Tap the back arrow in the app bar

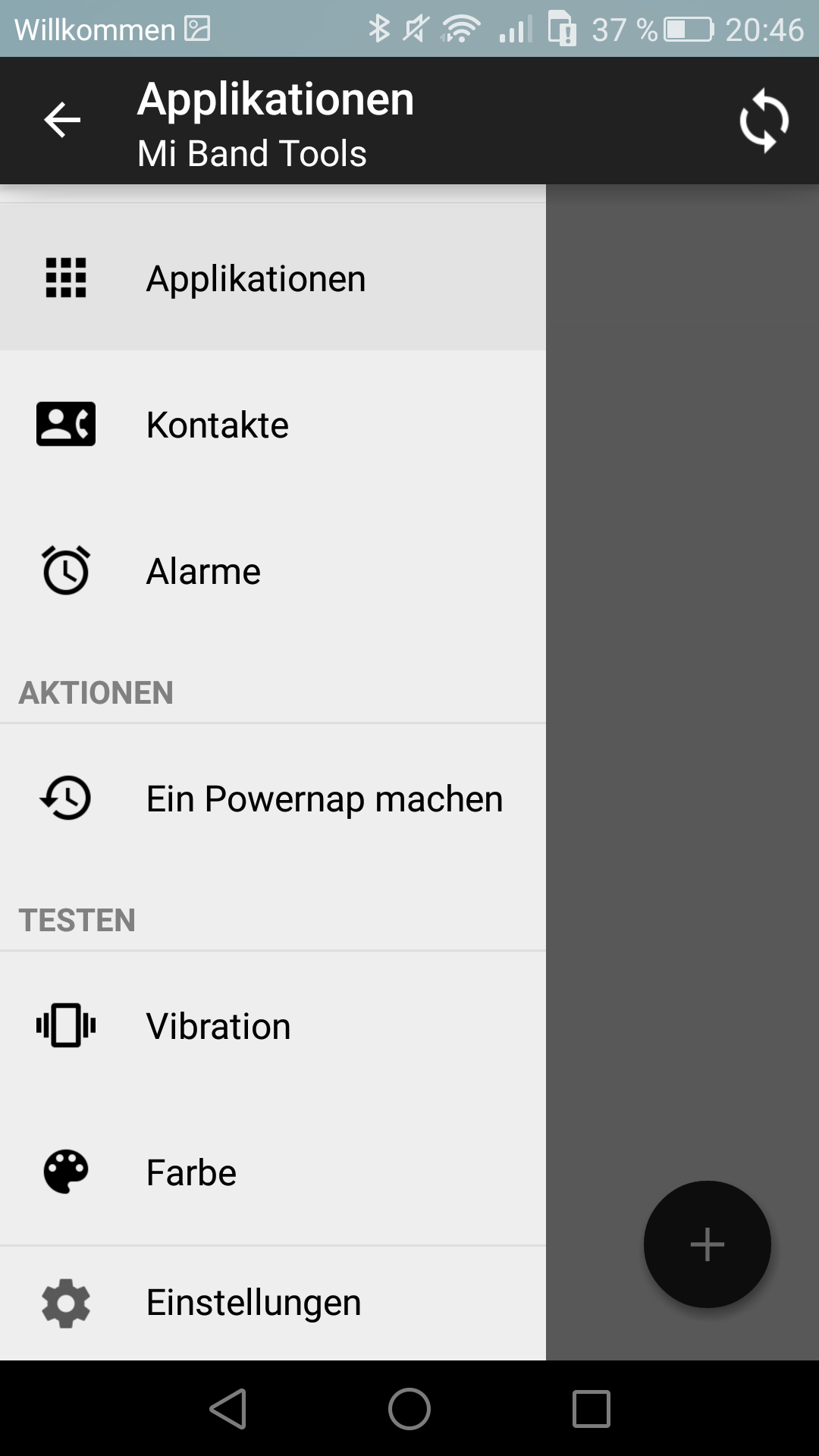[62, 121]
